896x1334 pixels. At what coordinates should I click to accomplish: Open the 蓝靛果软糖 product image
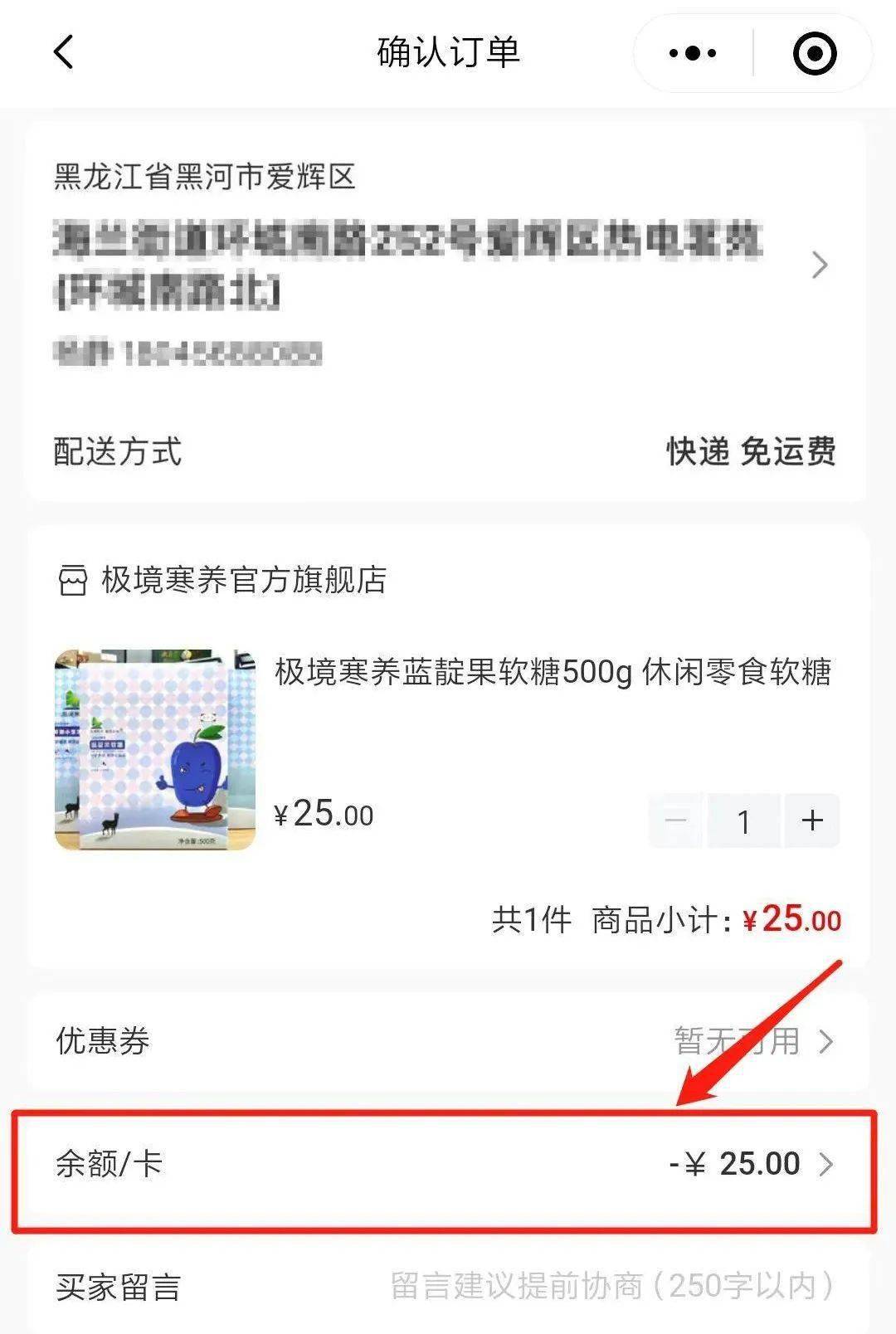(x=155, y=750)
